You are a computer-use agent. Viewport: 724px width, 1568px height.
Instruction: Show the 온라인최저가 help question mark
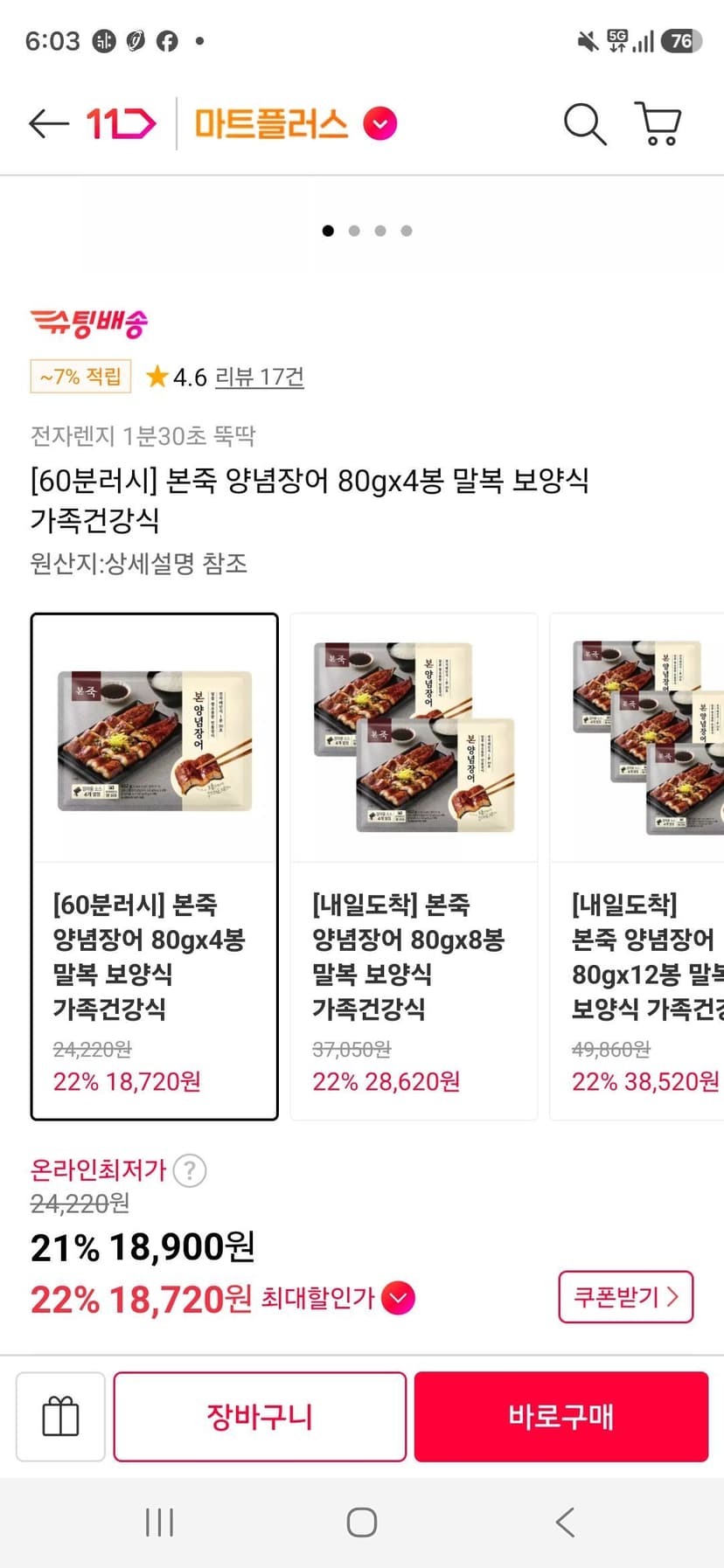190,1170
